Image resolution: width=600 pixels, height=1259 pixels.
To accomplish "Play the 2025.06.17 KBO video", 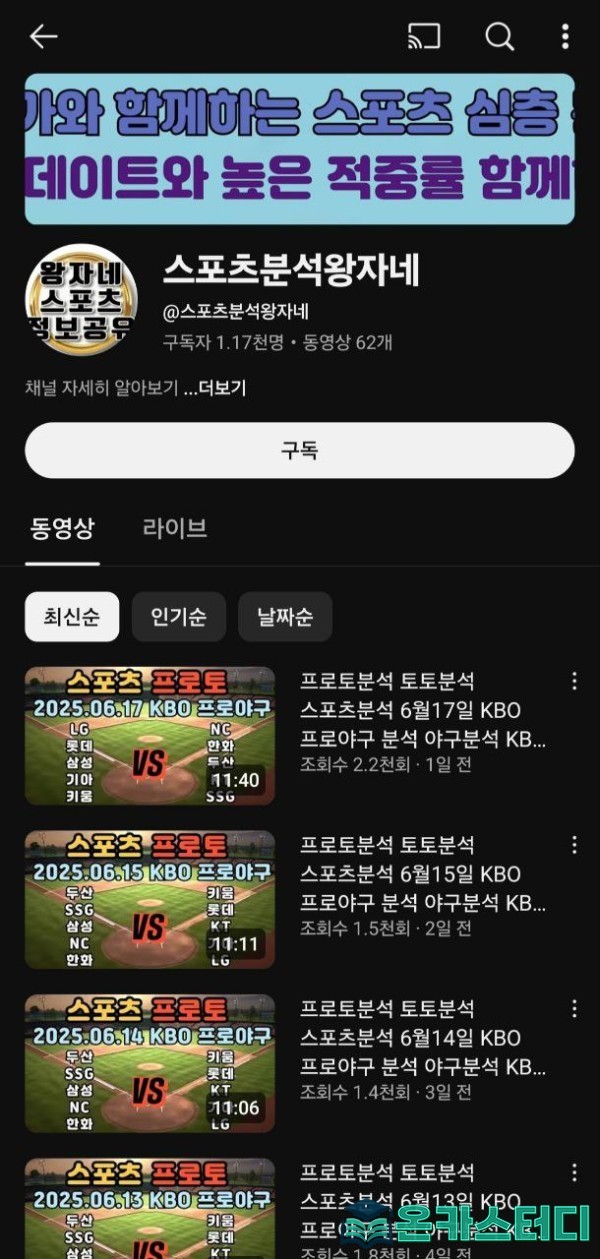I will [x=150, y=736].
